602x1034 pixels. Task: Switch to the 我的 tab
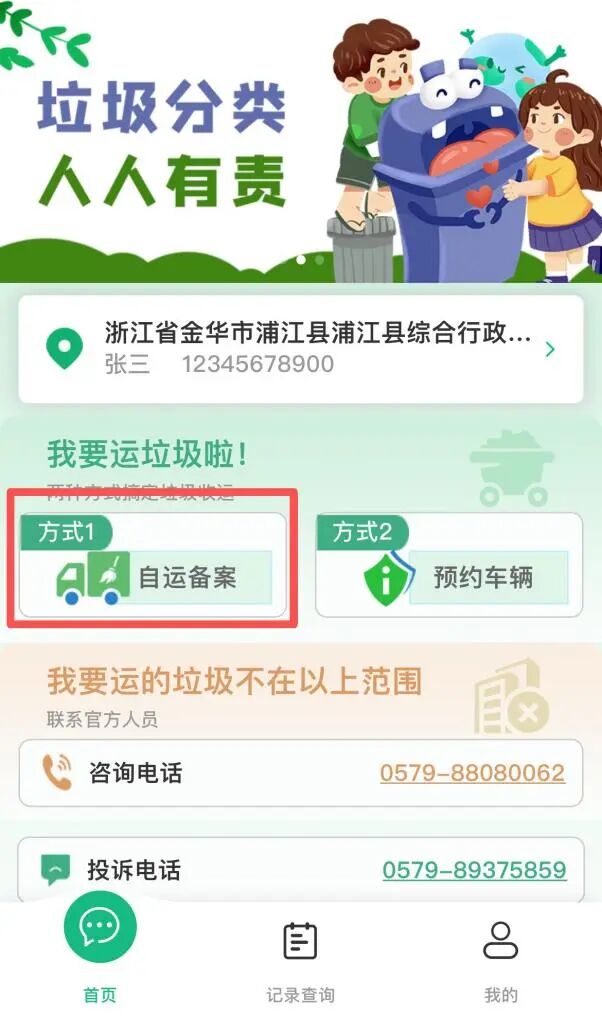pos(501,962)
